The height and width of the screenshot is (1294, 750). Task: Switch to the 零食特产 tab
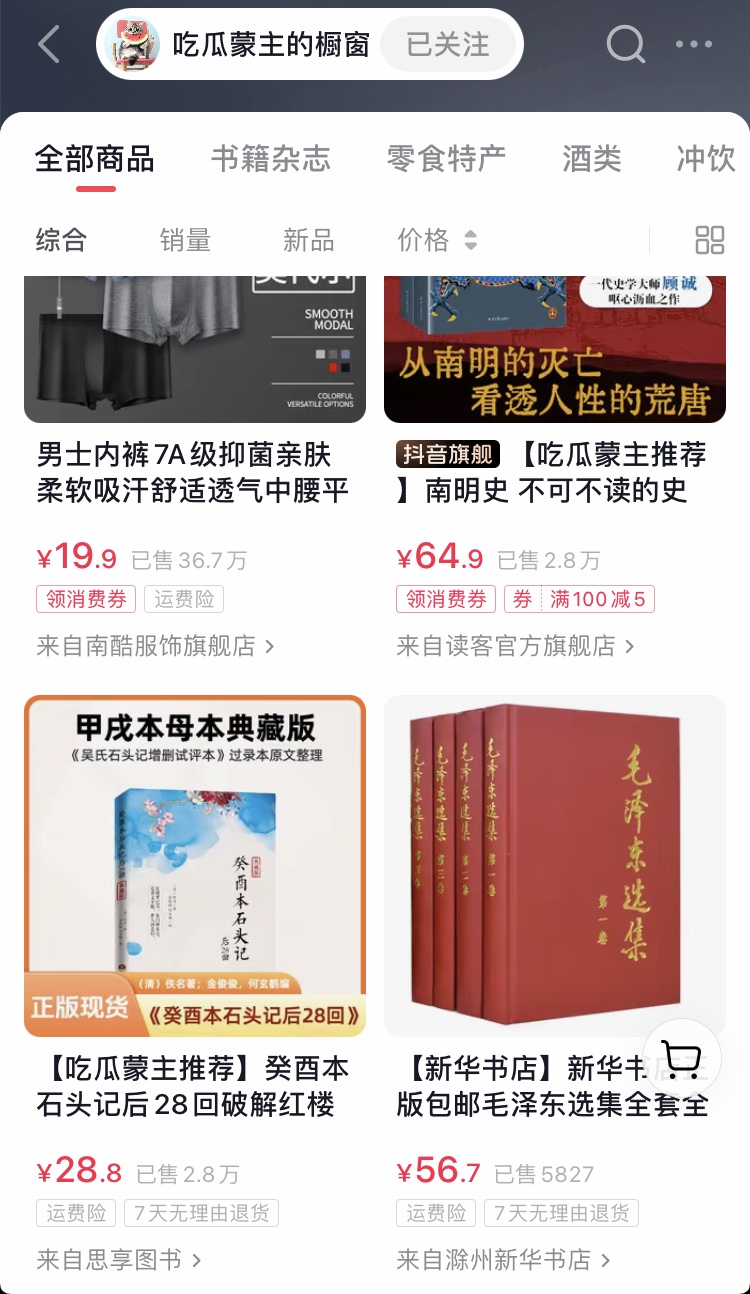tap(446, 159)
